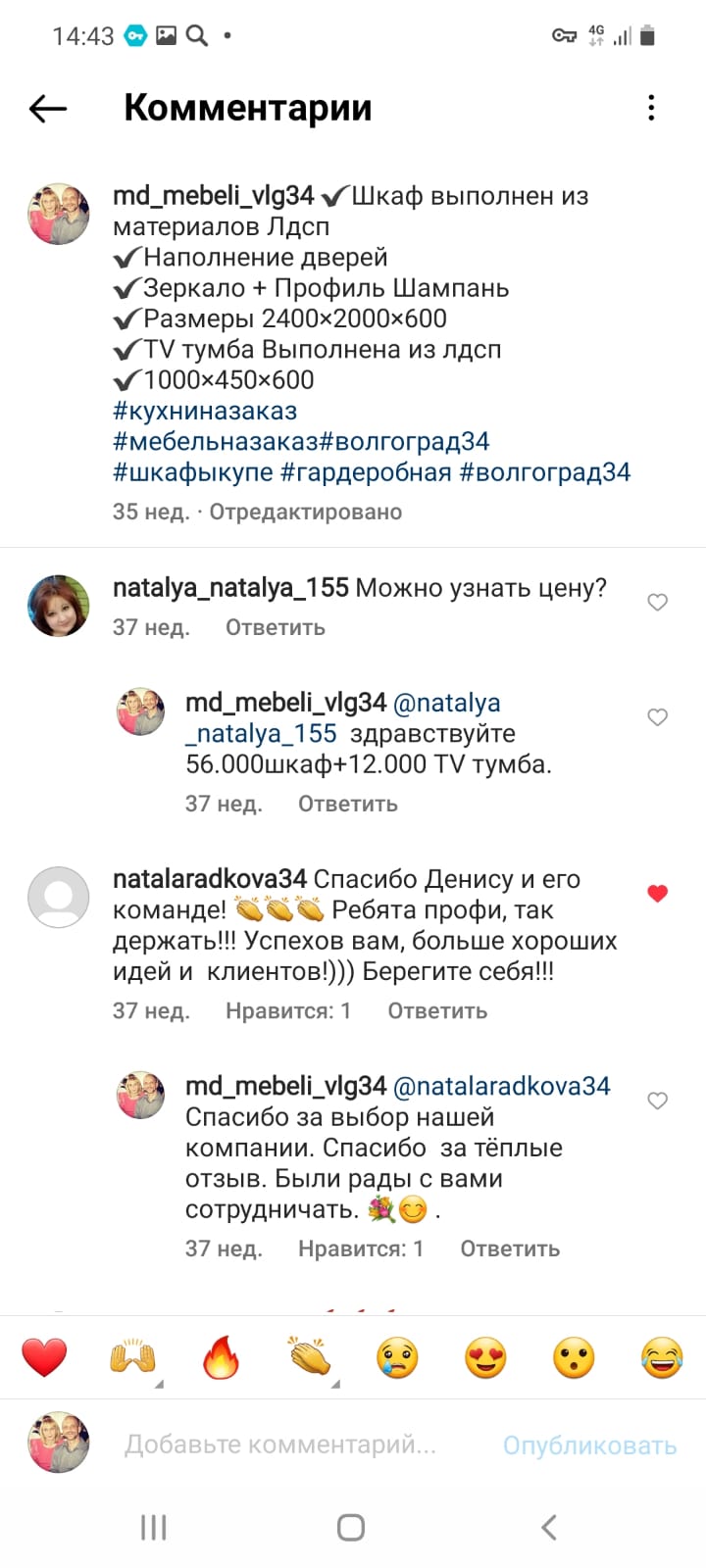Tap Опубликовать to post the comment
Image resolution: width=706 pixels, height=1568 pixels.
tap(589, 1445)
